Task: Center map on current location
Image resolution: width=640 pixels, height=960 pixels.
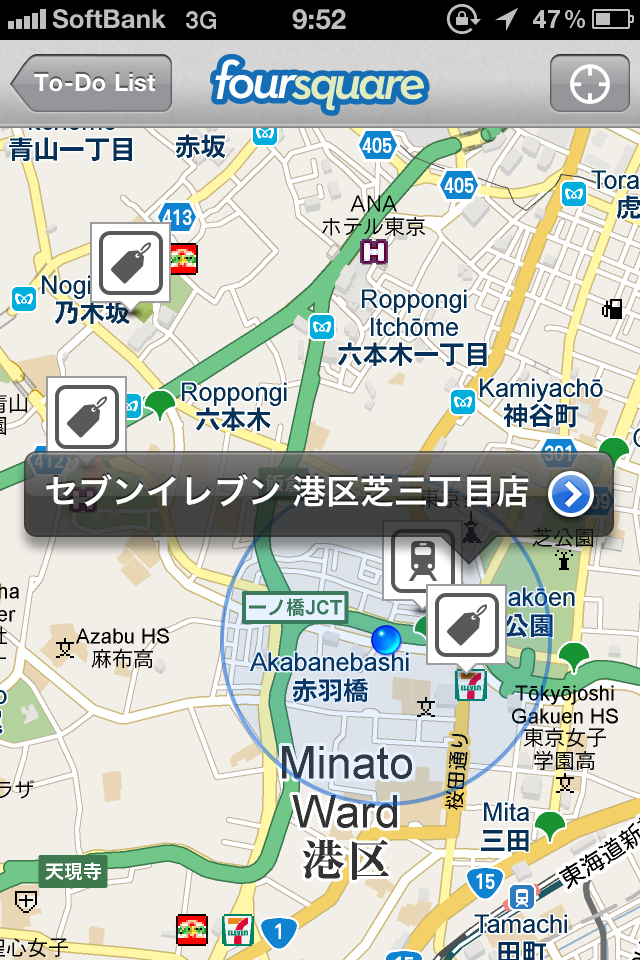Action: [589, 84]
